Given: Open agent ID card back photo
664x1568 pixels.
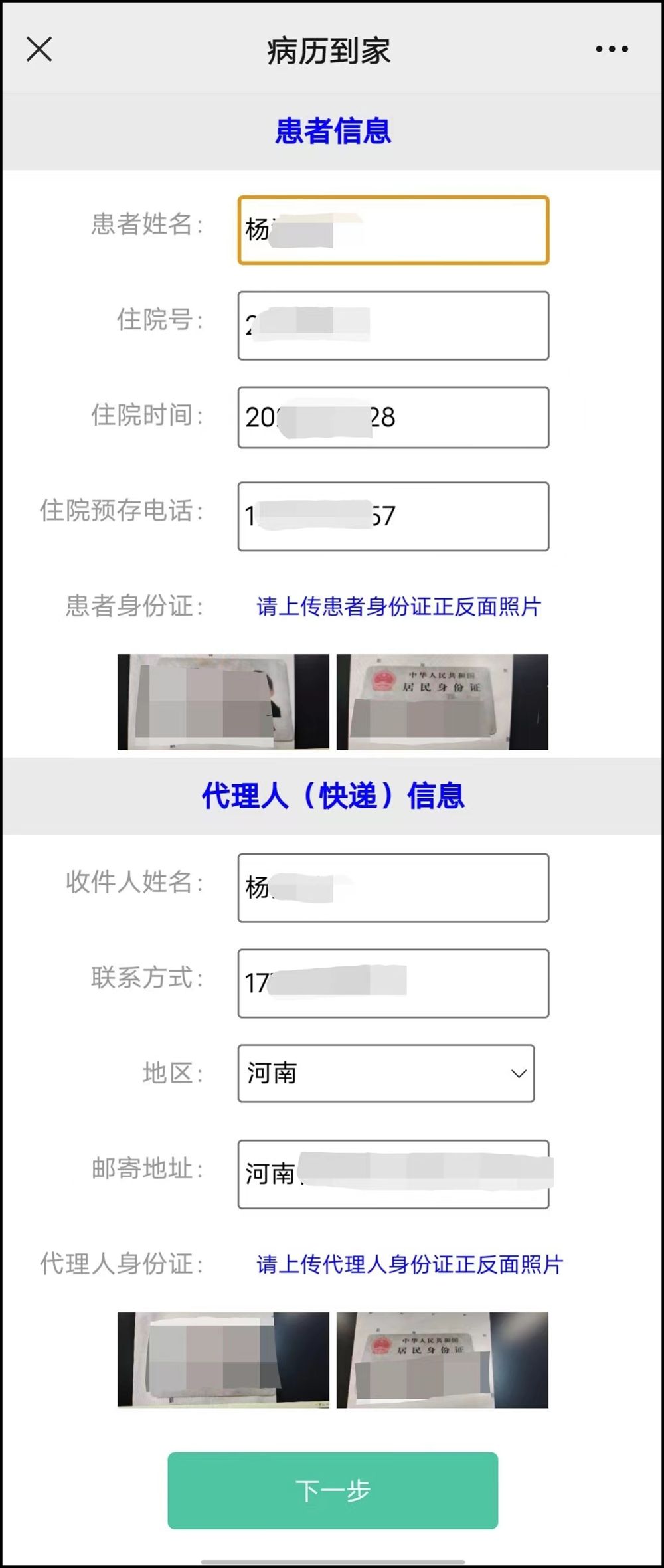Looking at the screenshot, I should (x=442, y=1359).
